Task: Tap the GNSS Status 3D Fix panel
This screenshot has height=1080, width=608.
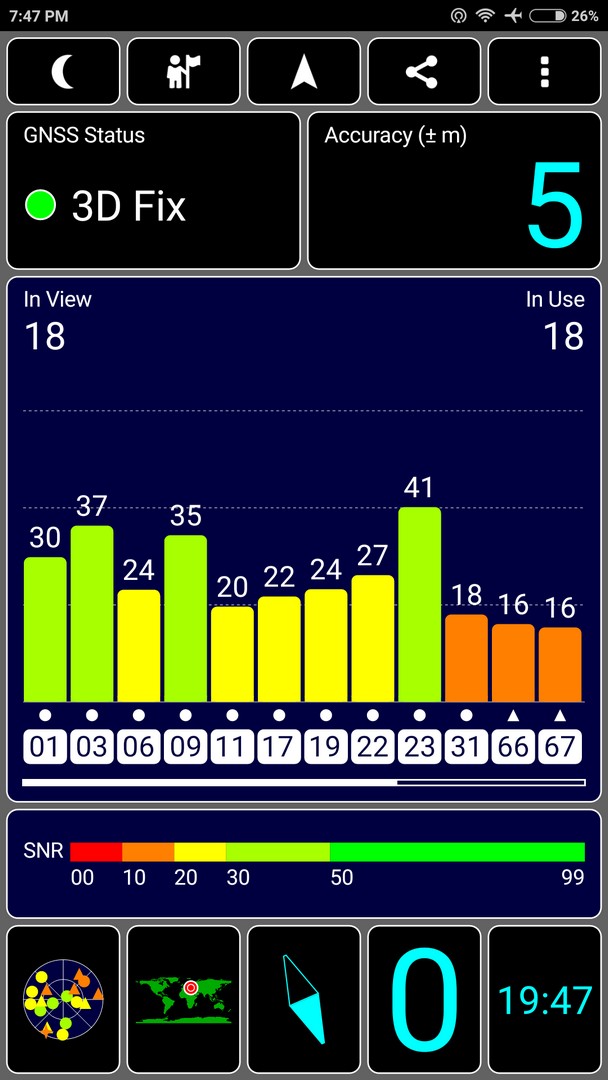Action: [154, 190]
